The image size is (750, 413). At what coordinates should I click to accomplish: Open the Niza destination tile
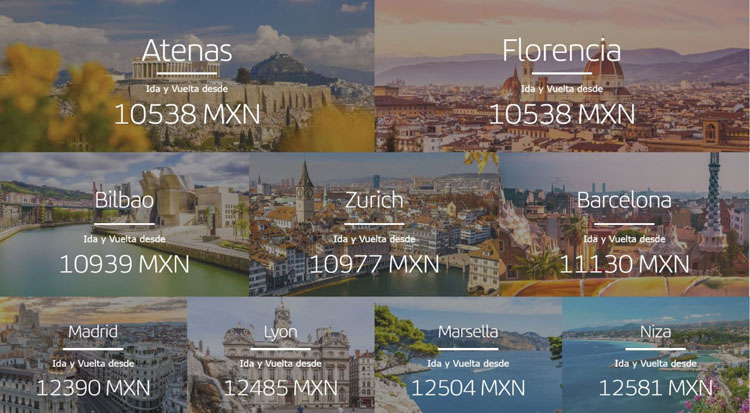656,358
